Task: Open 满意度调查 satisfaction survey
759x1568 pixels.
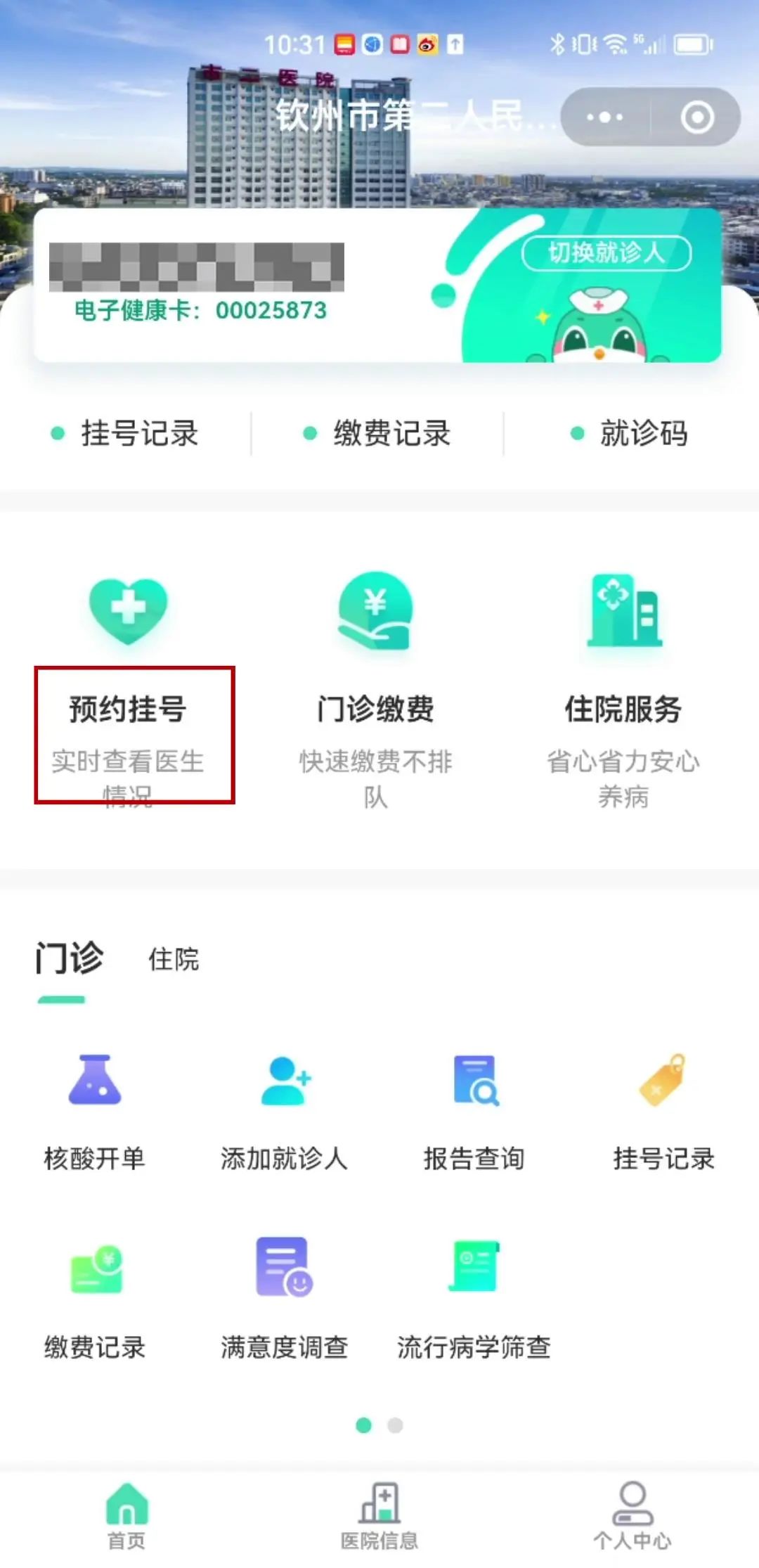Action: point(285,1301)
